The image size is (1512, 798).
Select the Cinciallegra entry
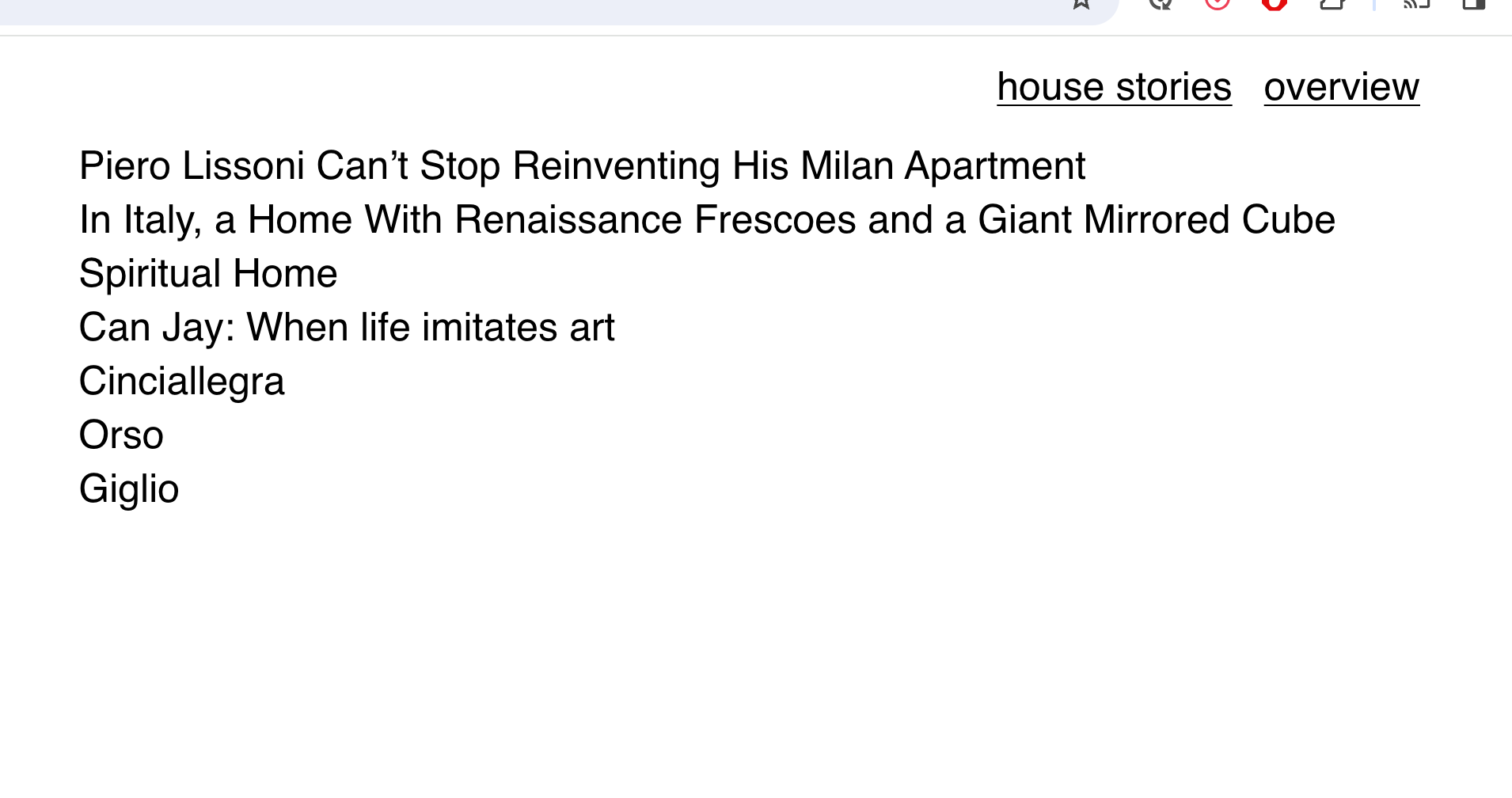click(x=181, y=382)
